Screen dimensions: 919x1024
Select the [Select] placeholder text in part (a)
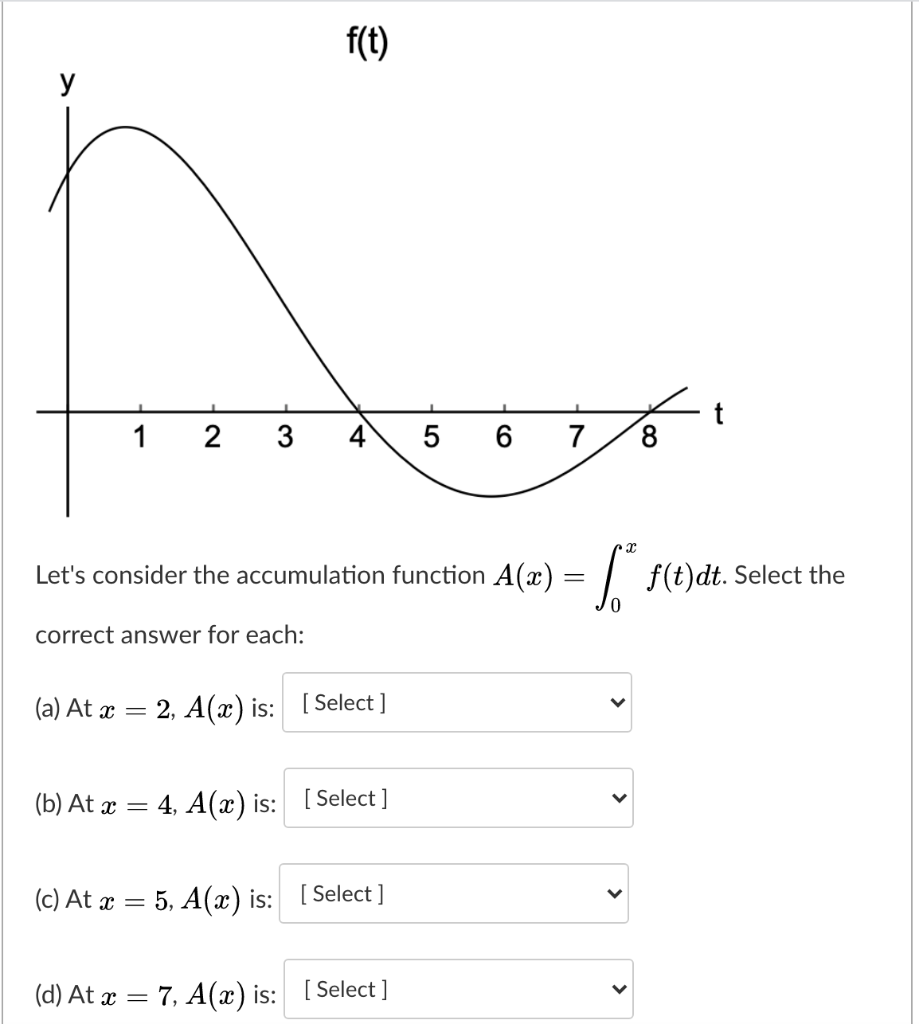pos(342,703)
